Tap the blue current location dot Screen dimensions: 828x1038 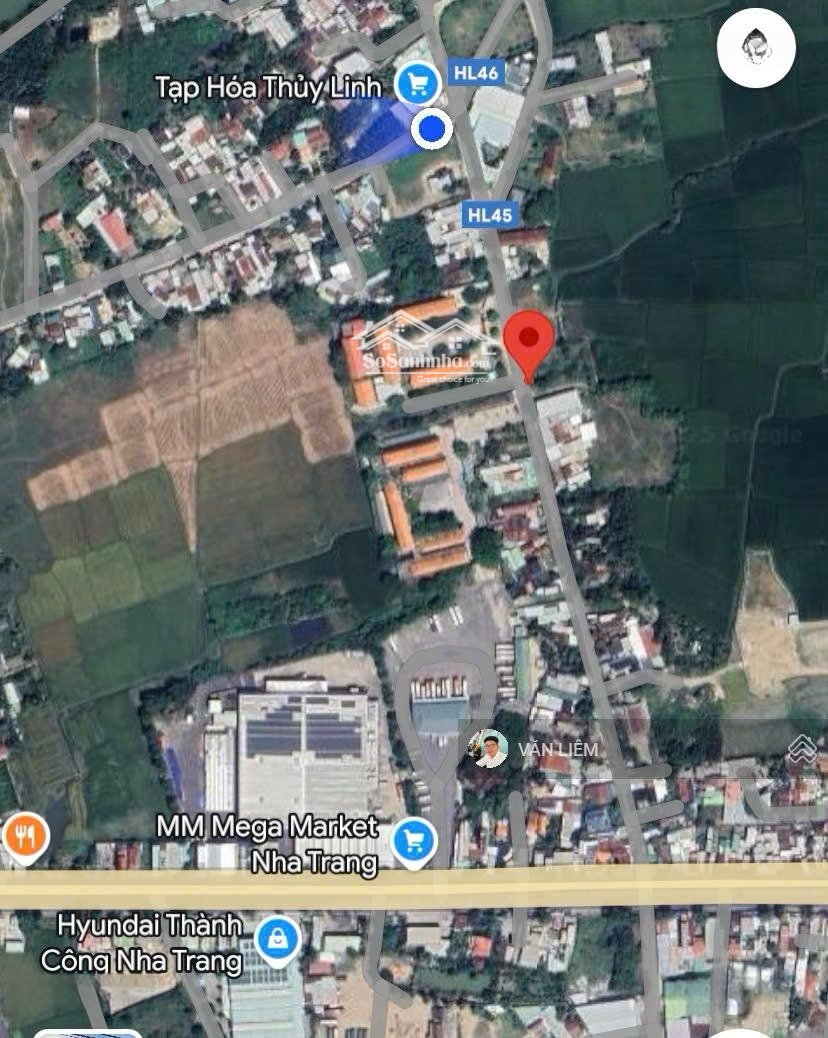click(432, 129)
